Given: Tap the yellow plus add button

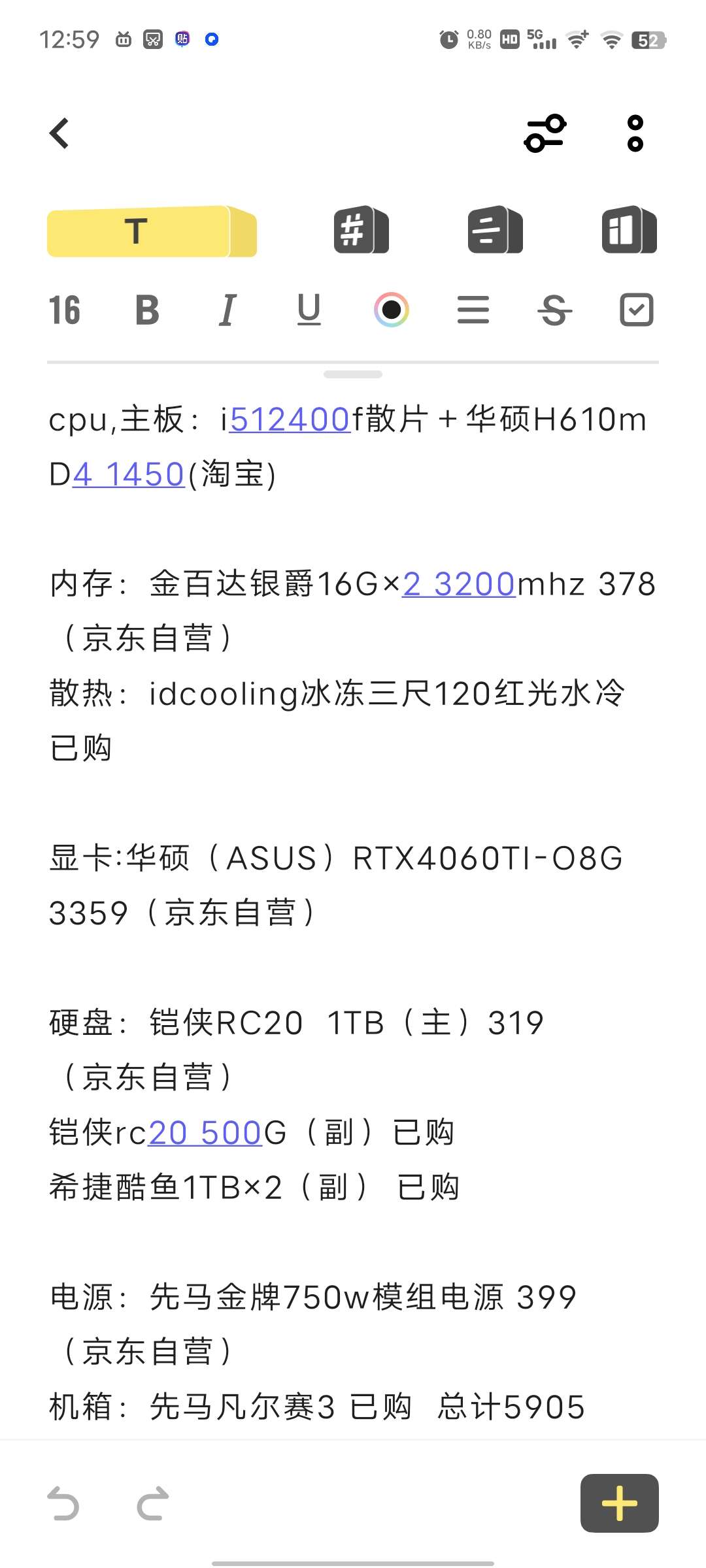Looking at the screenshot, I should (619, 1503).
